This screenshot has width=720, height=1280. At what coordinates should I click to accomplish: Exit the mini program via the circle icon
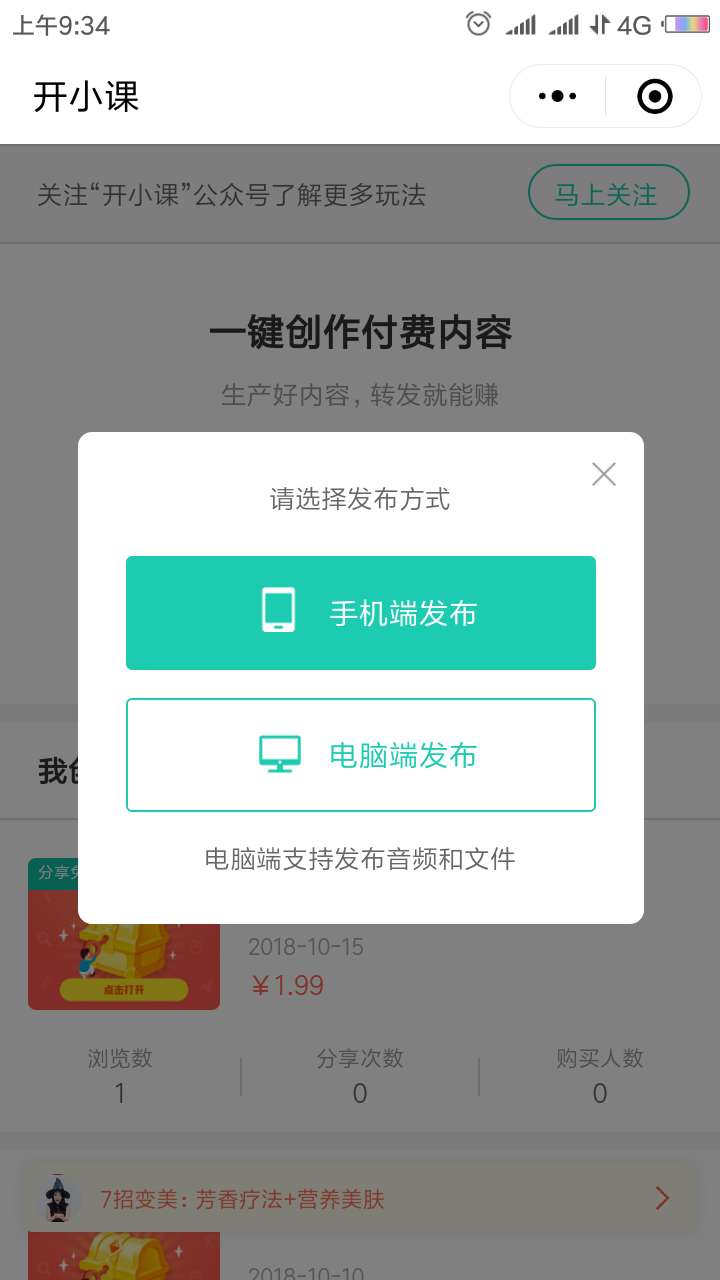click(x=654, y=97)
